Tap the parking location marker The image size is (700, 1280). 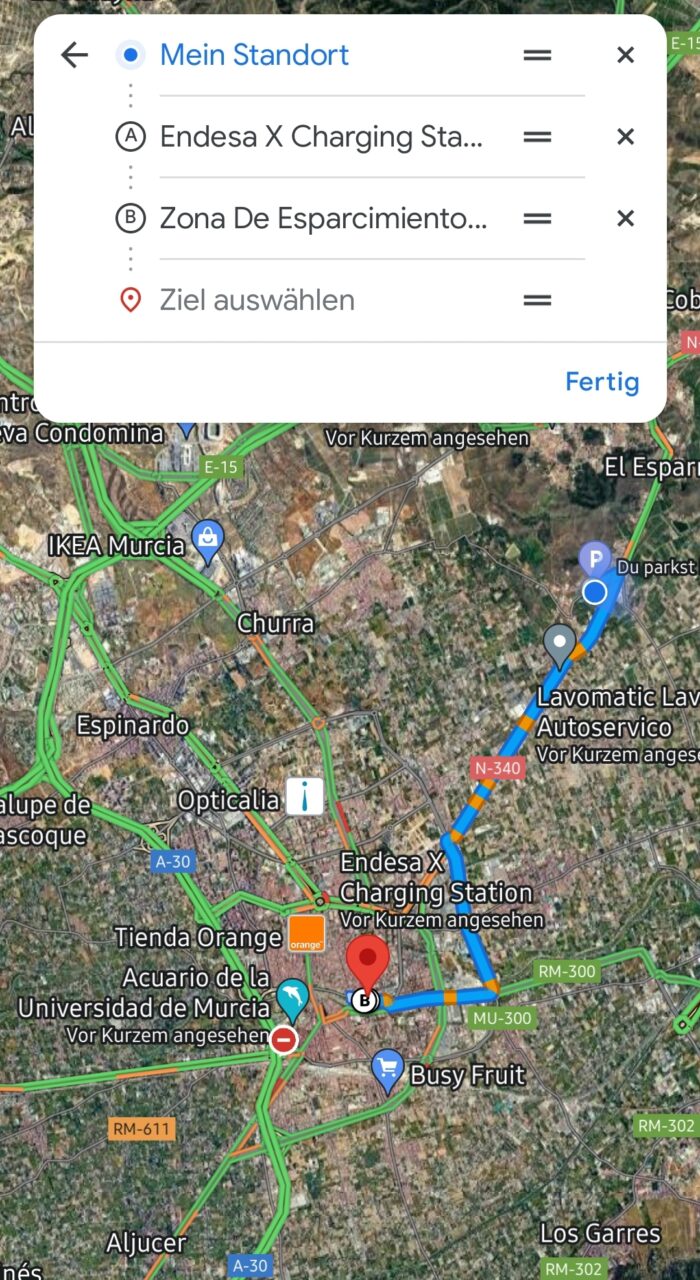596,559
